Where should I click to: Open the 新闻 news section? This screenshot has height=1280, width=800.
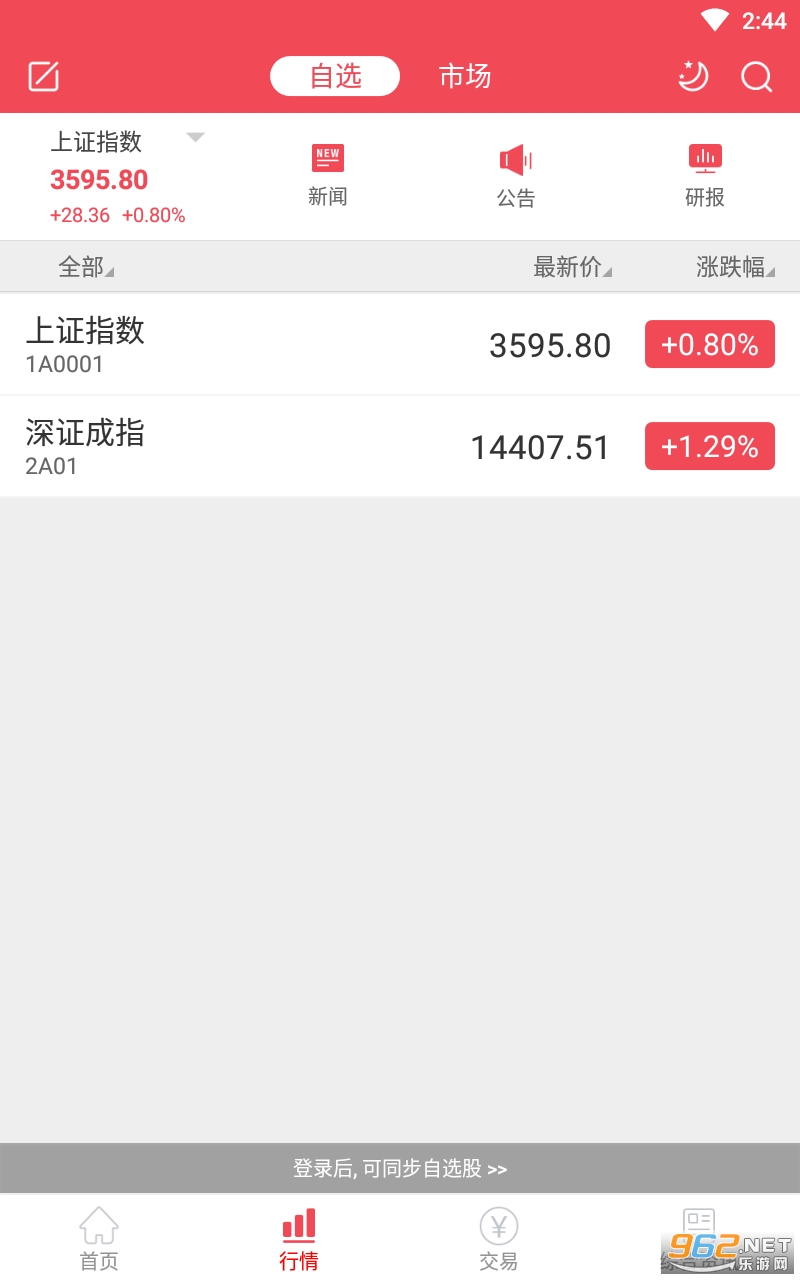[328, 175]
